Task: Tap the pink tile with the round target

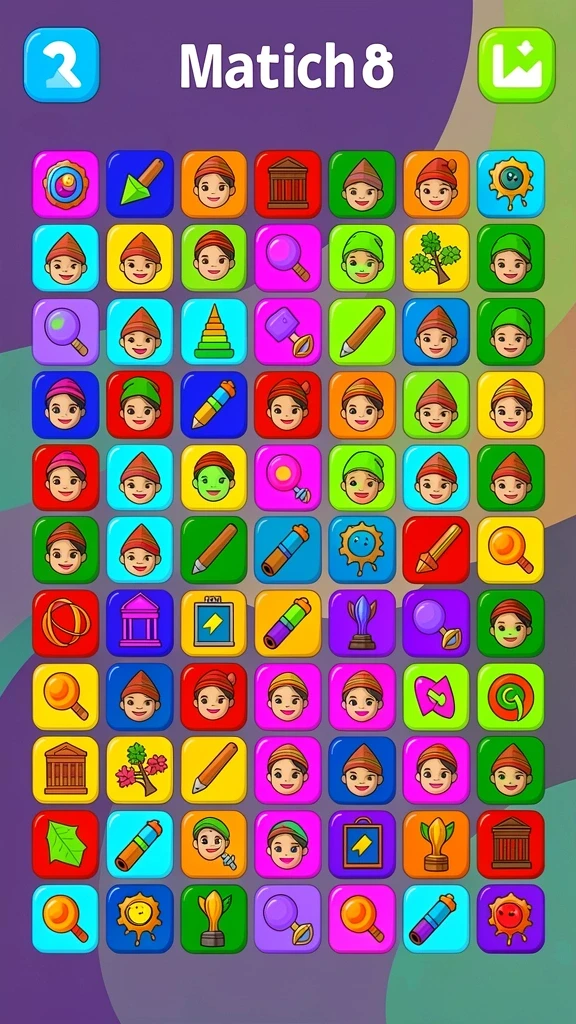Action: coord(65,184)
